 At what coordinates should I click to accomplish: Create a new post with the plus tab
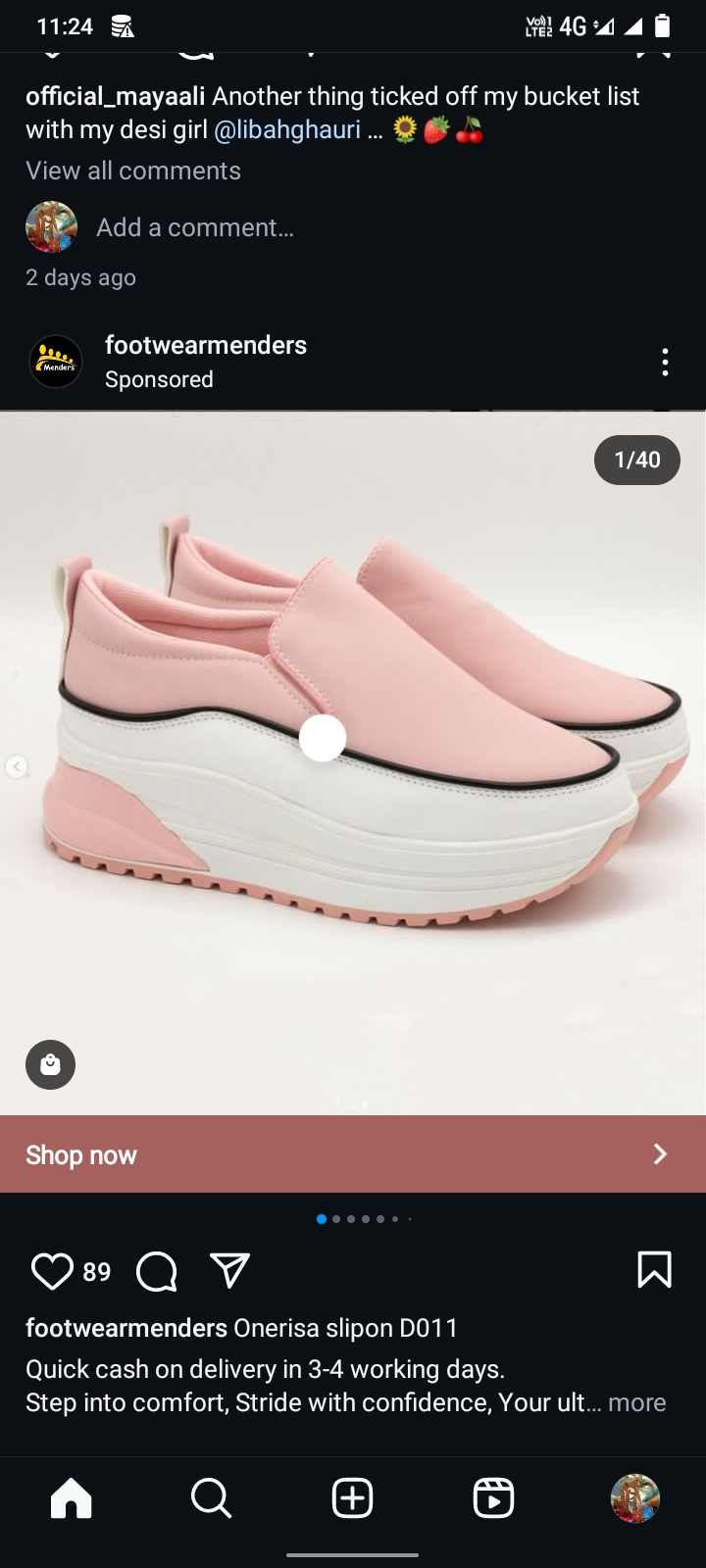point(353,1498)
